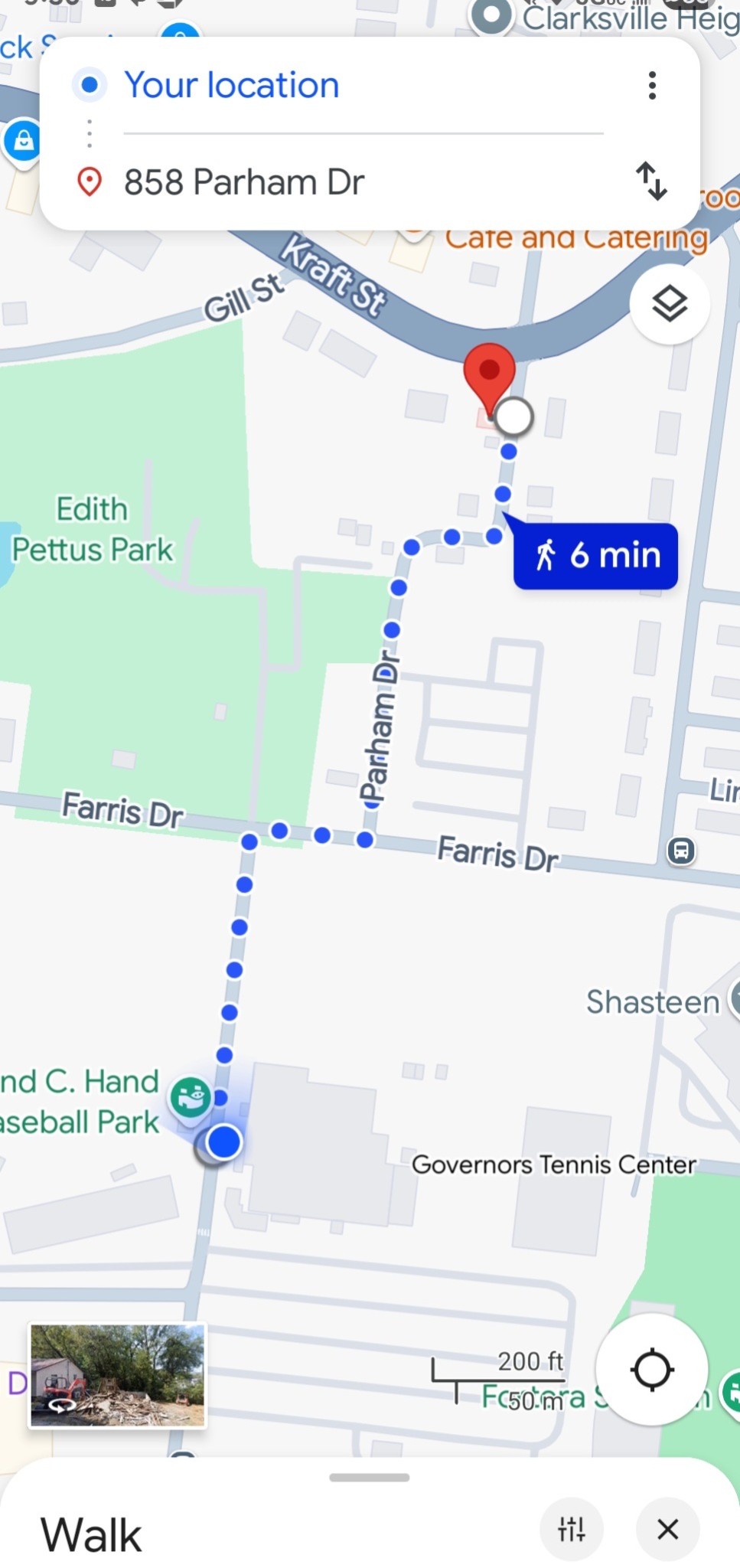Viewport: 740px width, 1568px height.
Task: Close the Walk directions panel
Action: pyautogui.click(x=667, y=1529)
